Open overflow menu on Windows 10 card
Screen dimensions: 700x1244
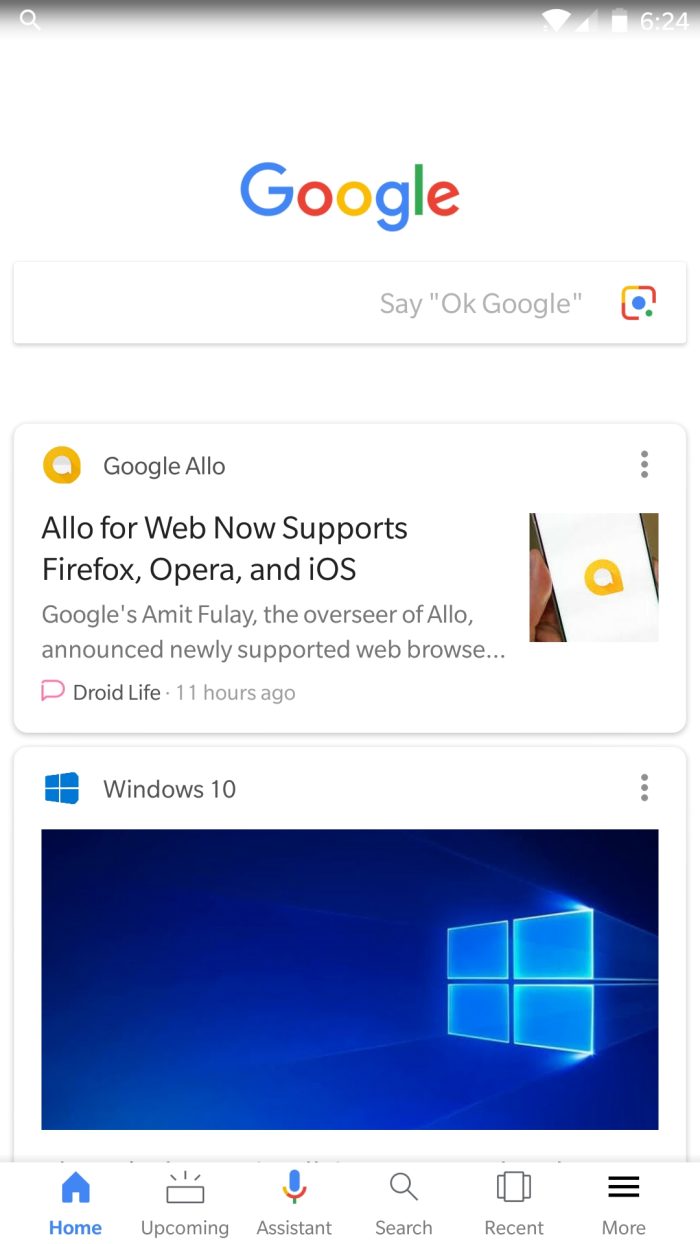(644, 787)
